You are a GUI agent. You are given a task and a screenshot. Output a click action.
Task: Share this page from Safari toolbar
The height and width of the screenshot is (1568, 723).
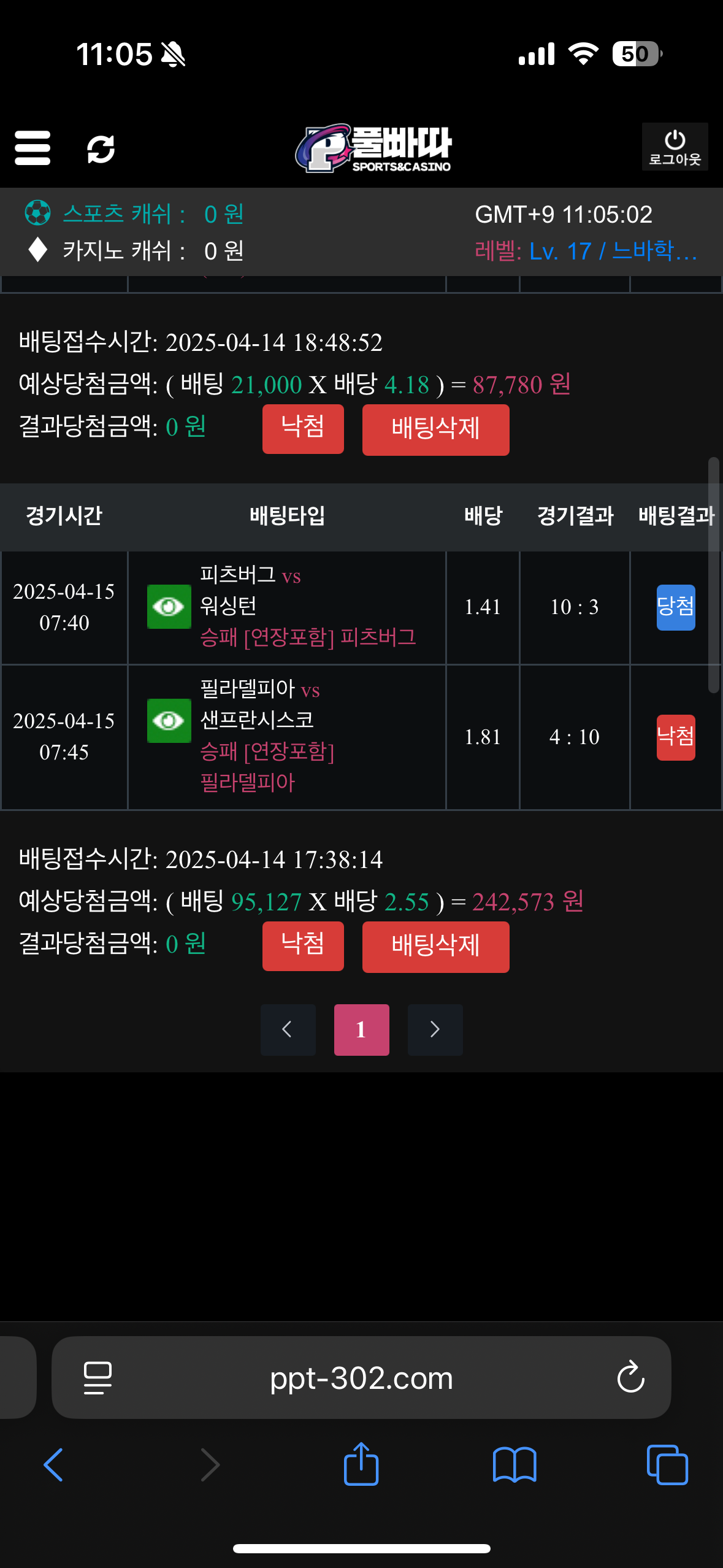pyautogui.click(x=361, y=1465)
